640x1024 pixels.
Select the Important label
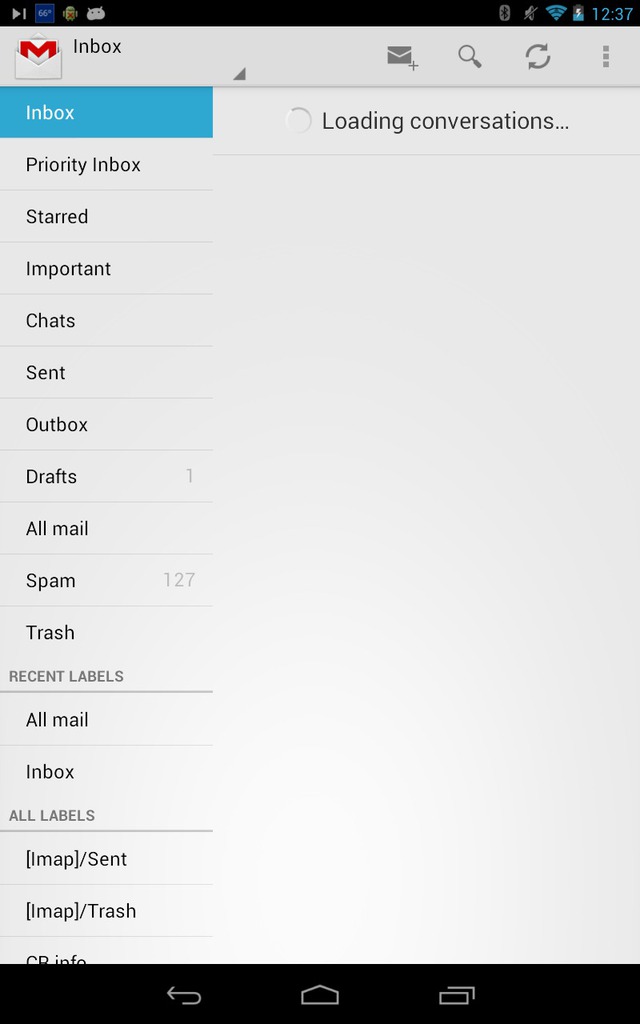[x=106, y=268]
